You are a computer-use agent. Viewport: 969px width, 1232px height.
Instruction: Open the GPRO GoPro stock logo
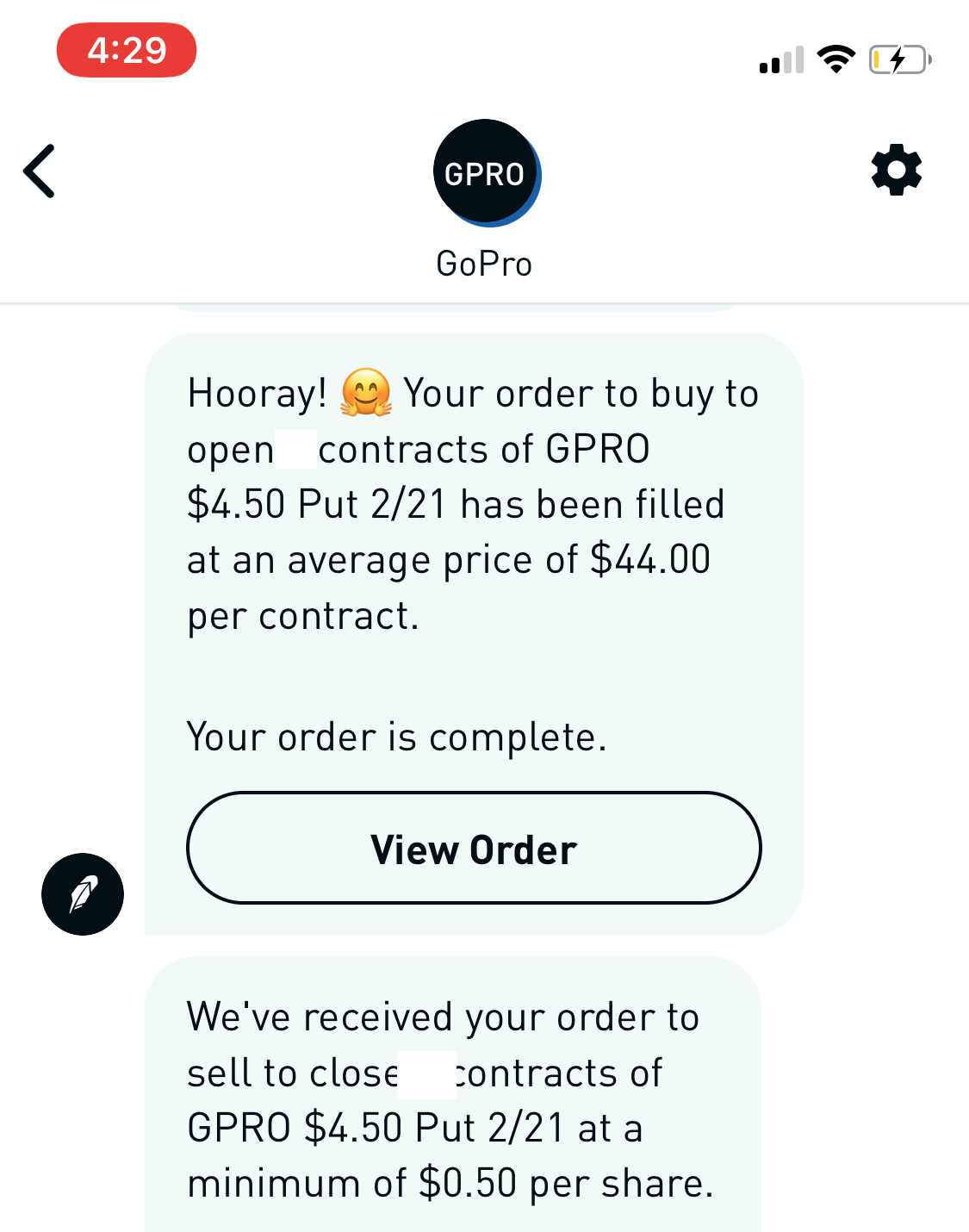coord(486,173)
